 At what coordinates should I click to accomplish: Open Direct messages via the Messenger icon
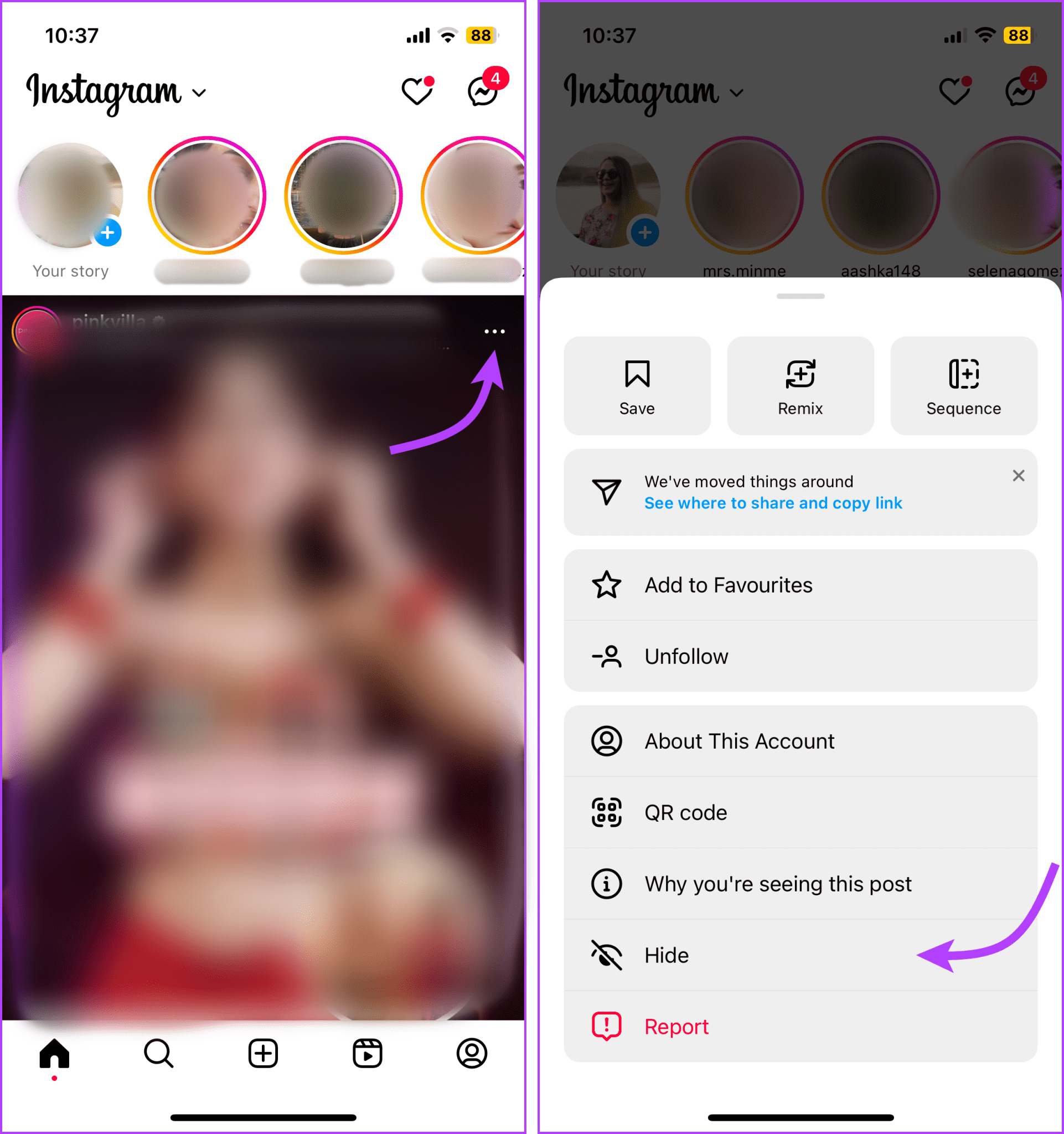pyautogui.click(x=482, y=91)
